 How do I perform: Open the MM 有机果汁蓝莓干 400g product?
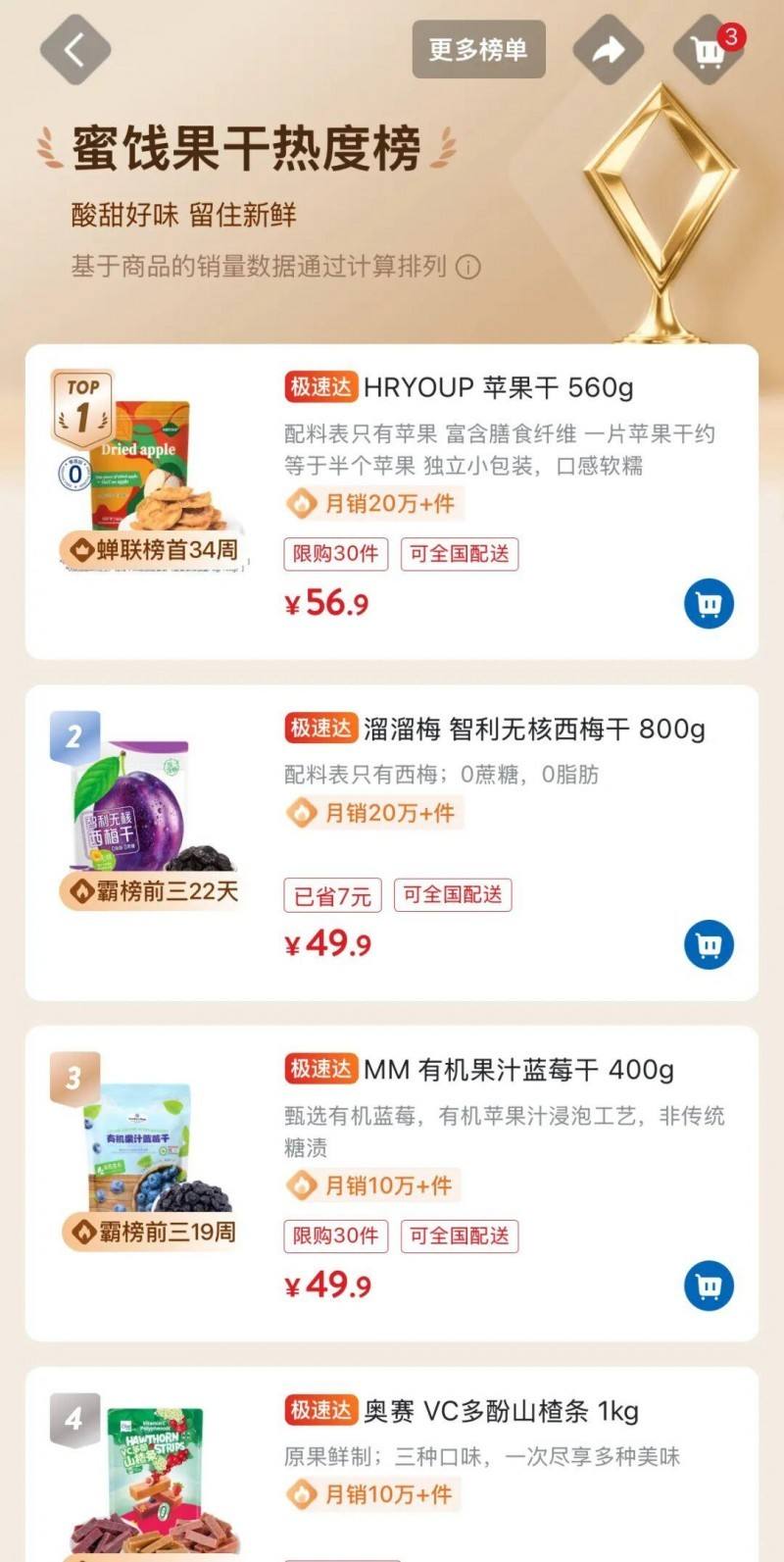518,1070
